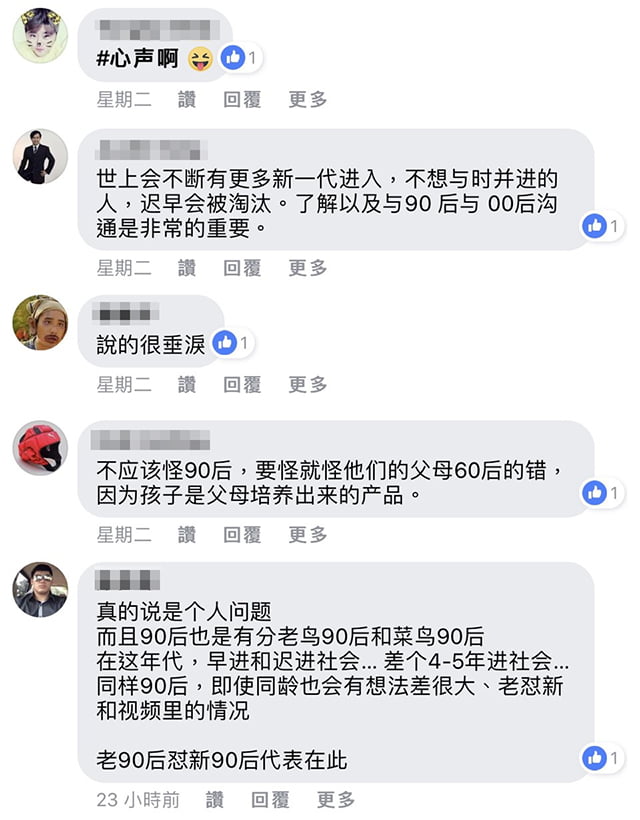Open profile of the suit-wearing commenter
640x820 pixels.
pos(40,157)
